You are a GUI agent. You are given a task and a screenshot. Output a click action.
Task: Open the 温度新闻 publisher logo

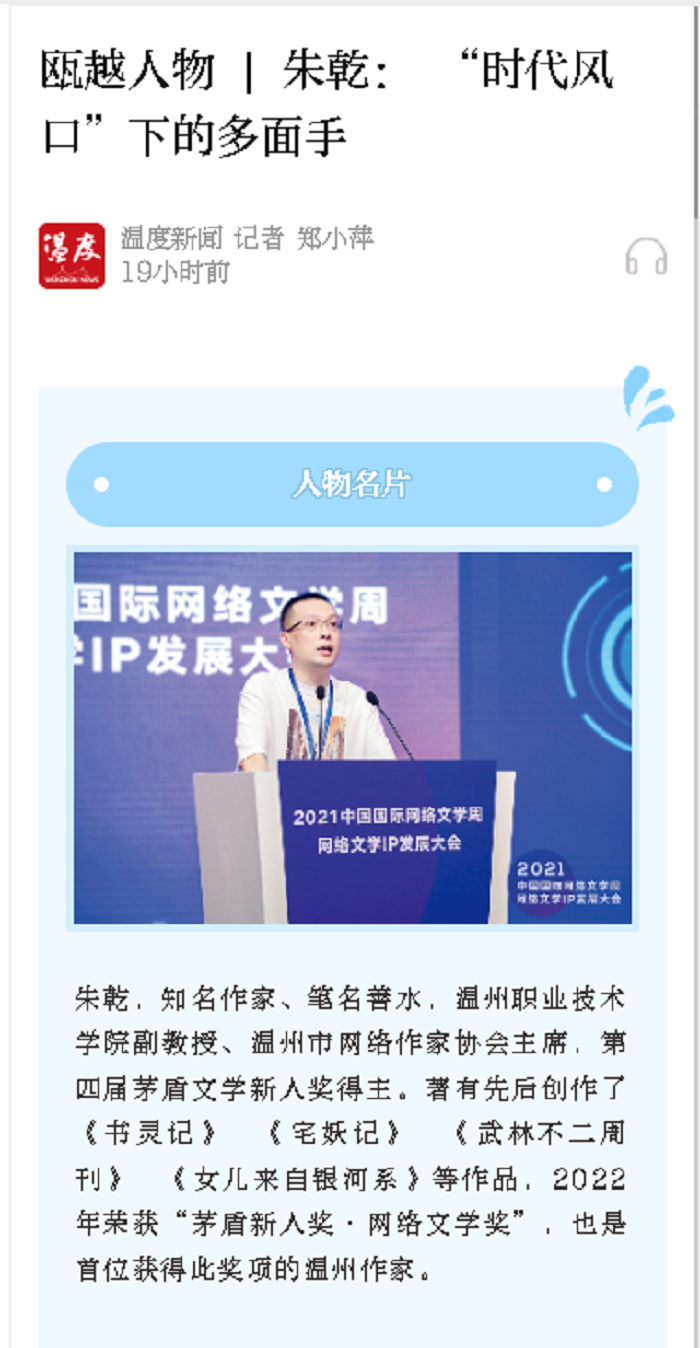tap(72, 256)
